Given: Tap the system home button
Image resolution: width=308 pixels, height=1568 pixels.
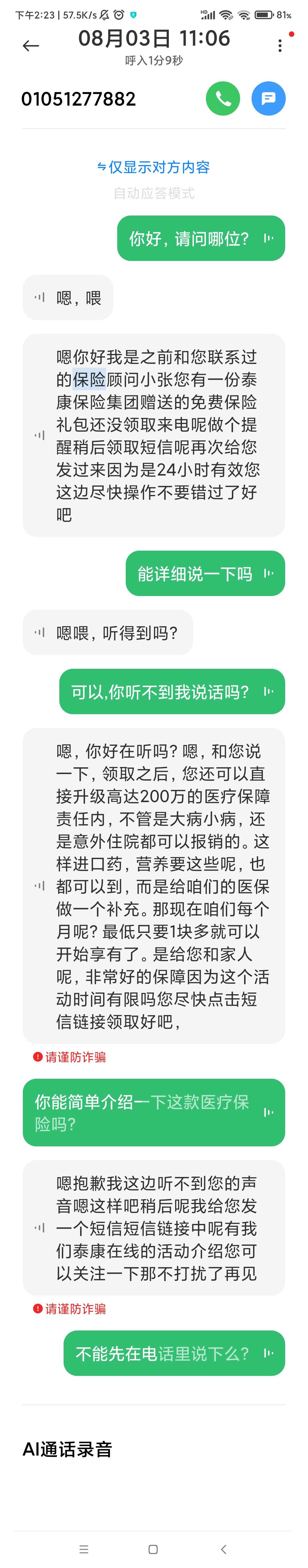Looking at the screenshot, I should (153, 1549).
